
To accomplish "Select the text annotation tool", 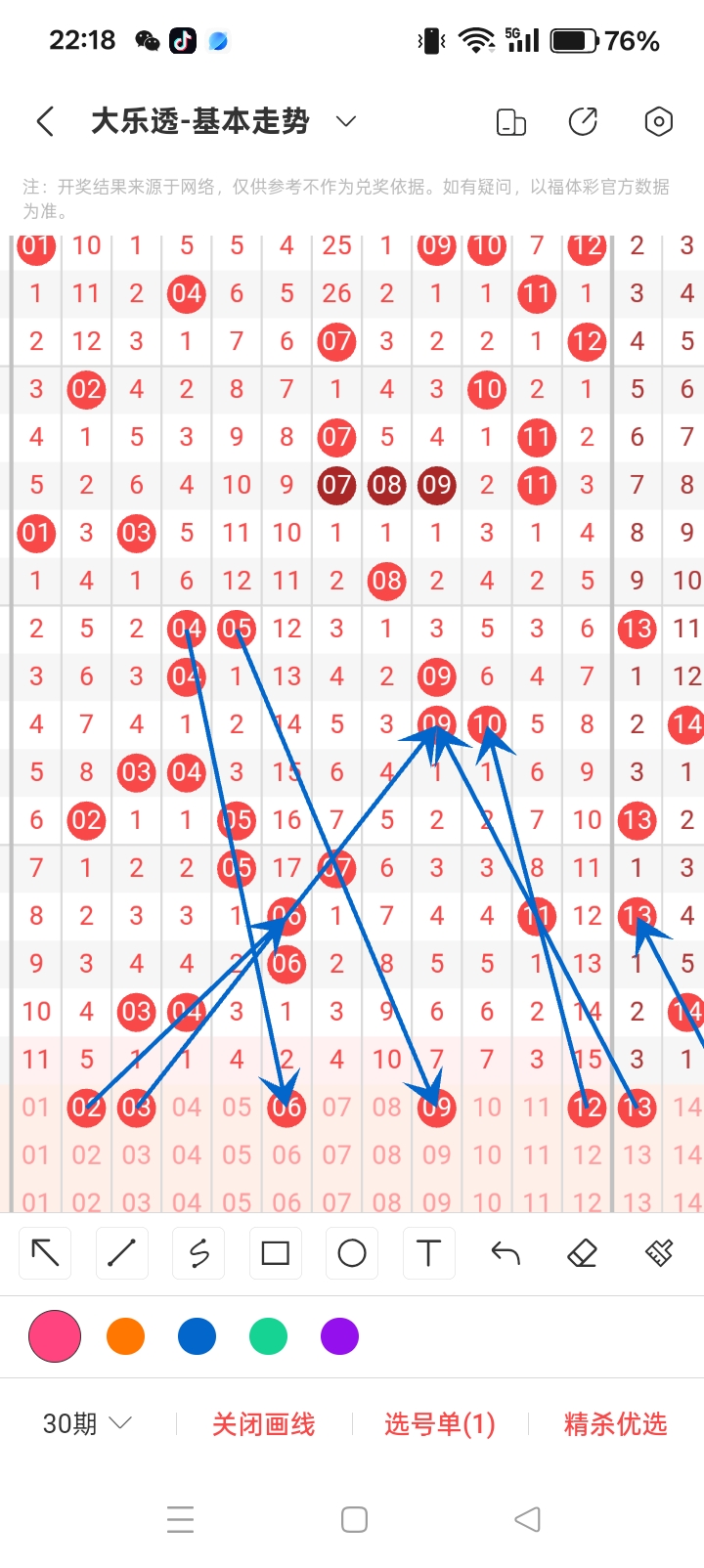I will click(x=428, y=1253).
